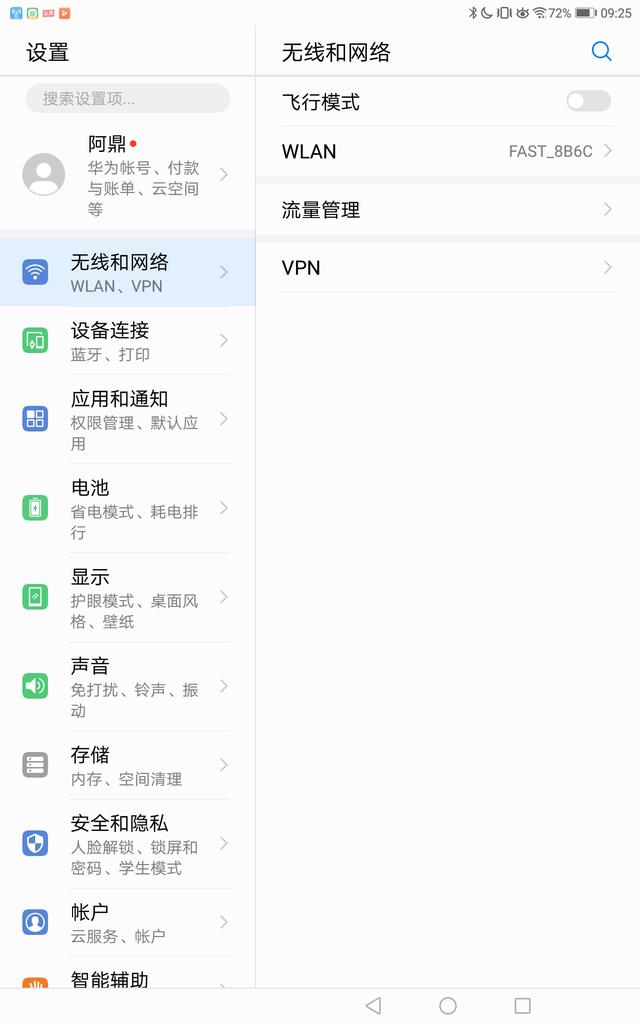The height and width of the screenshot is (1024, 640).
Task: Select the 无线和网络 settings category
Action: point(127,272)
